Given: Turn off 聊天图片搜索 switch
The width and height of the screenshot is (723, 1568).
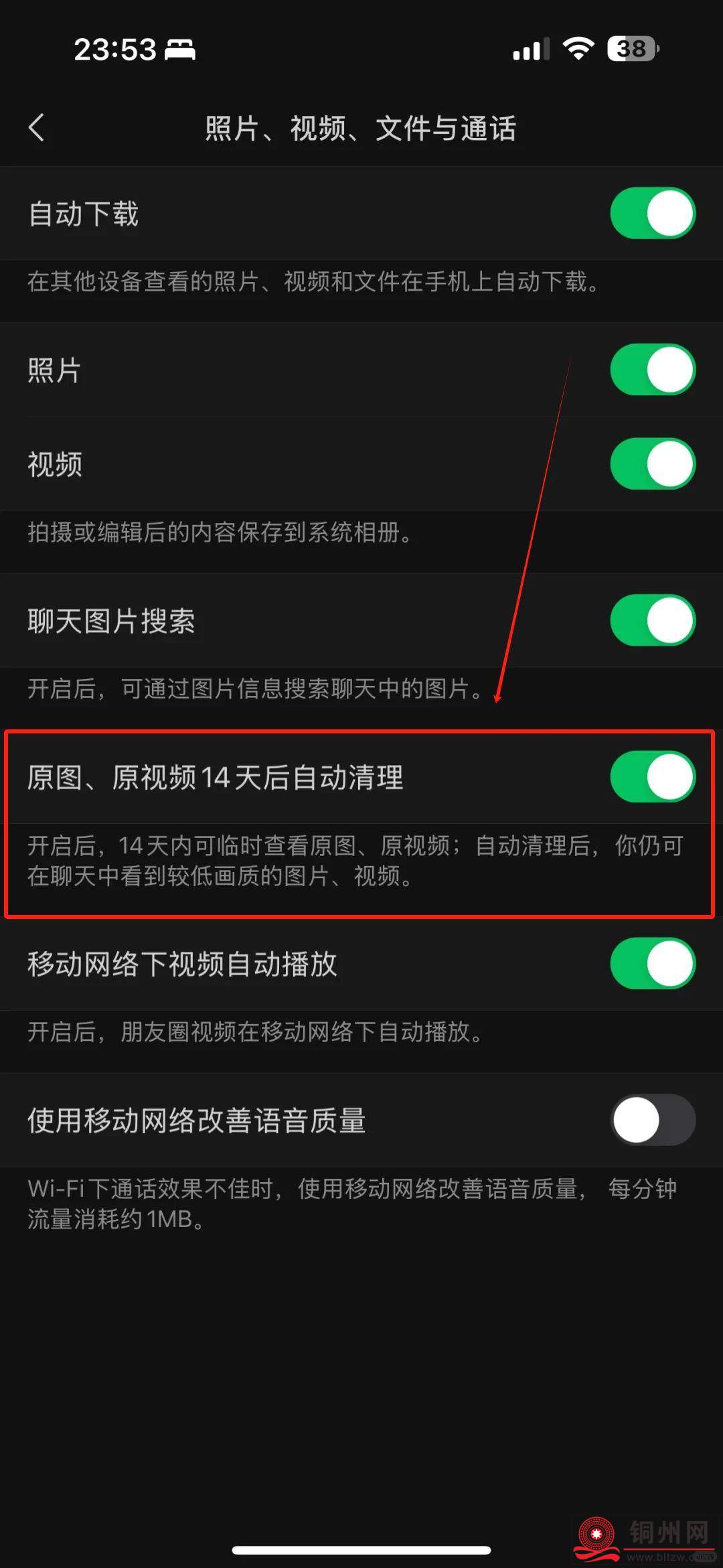Looking at the screenshot, I should 653,620.
